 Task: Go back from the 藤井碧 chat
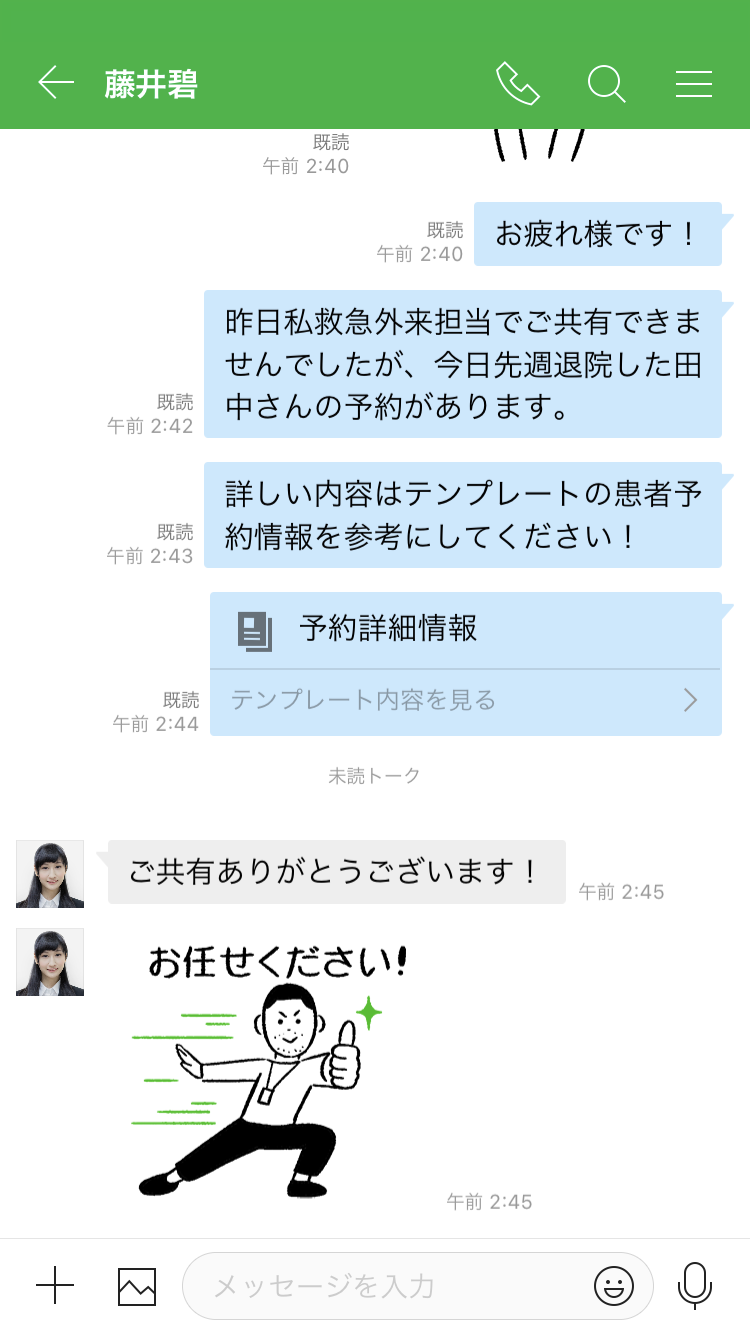[x=56, y=83]
